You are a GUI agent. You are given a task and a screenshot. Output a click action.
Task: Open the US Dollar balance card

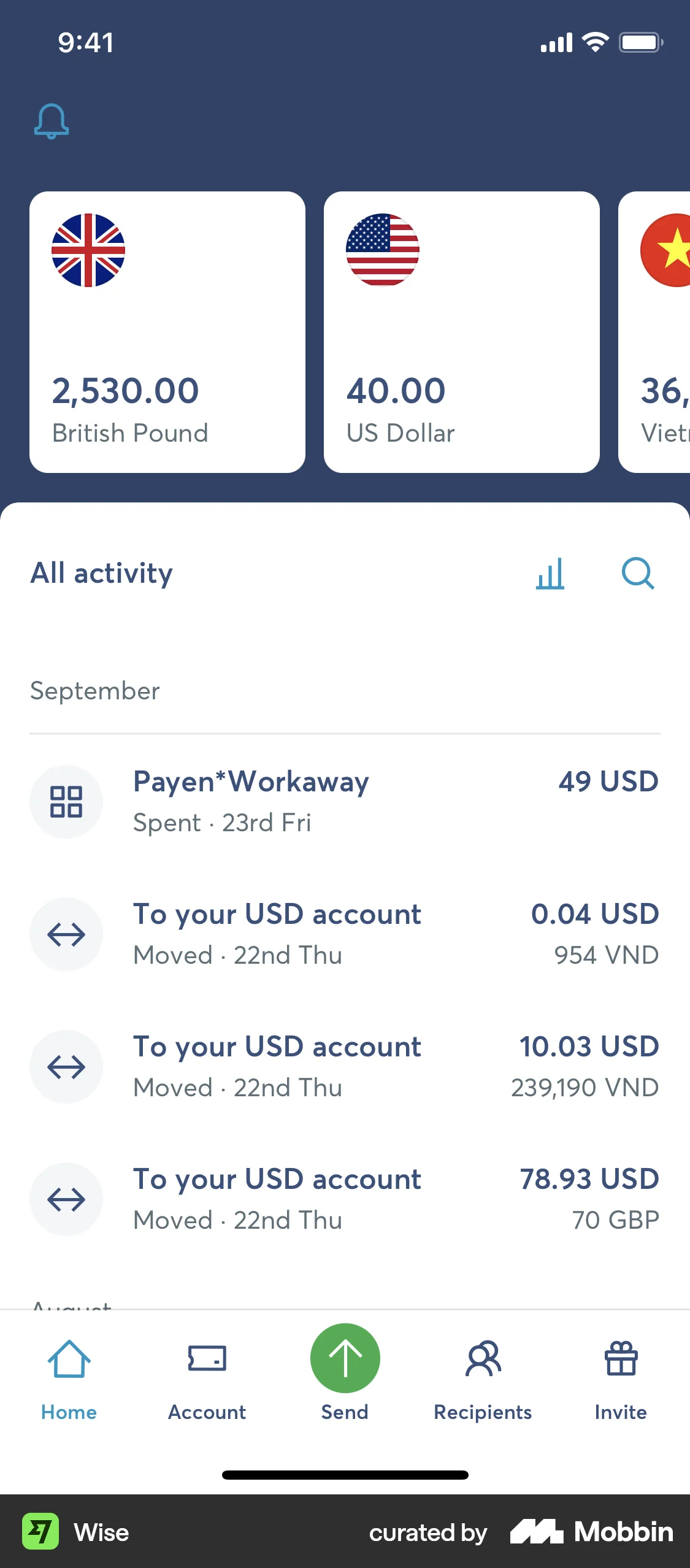click(461, 331)
